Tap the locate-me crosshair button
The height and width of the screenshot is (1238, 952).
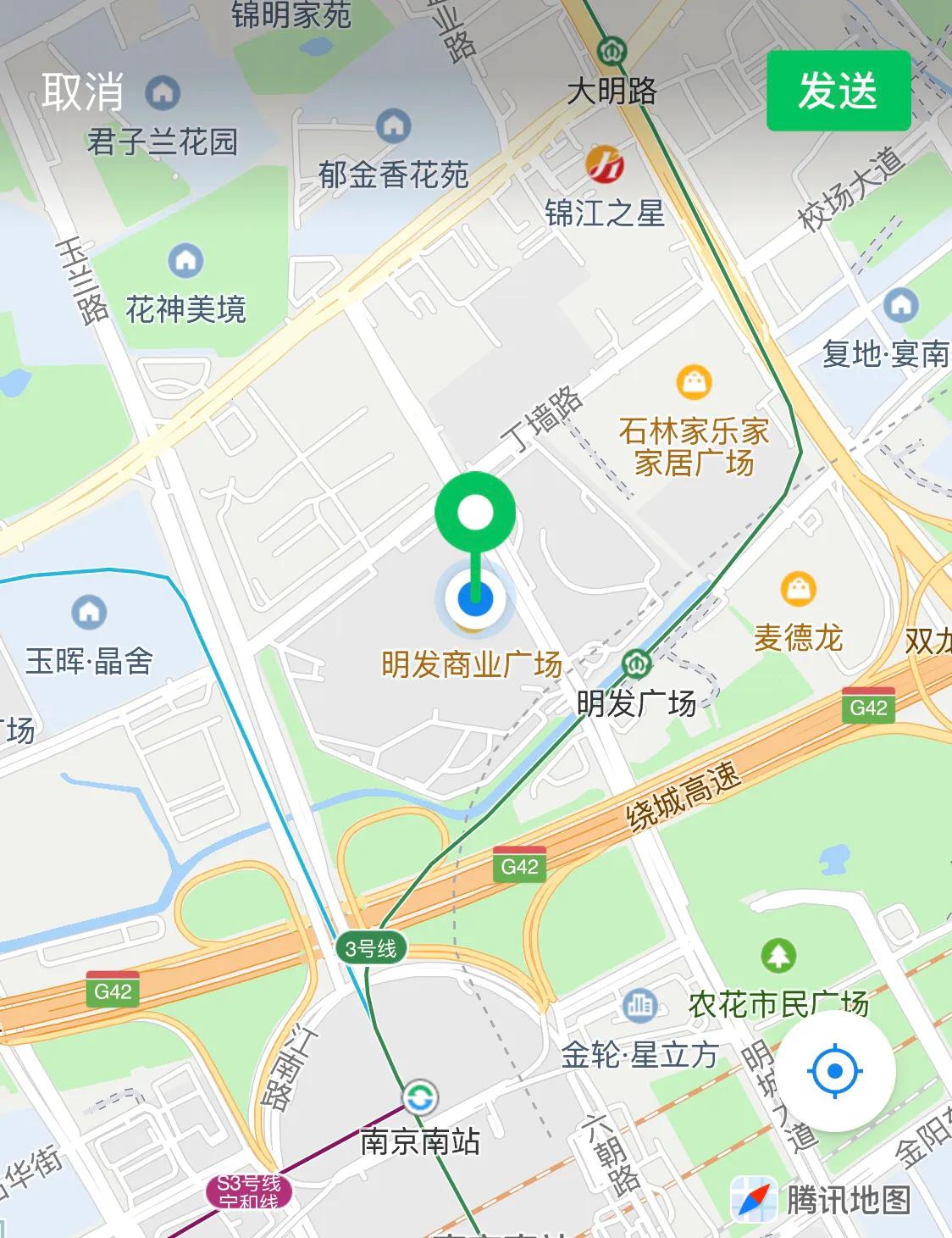tap(835, 1069)
